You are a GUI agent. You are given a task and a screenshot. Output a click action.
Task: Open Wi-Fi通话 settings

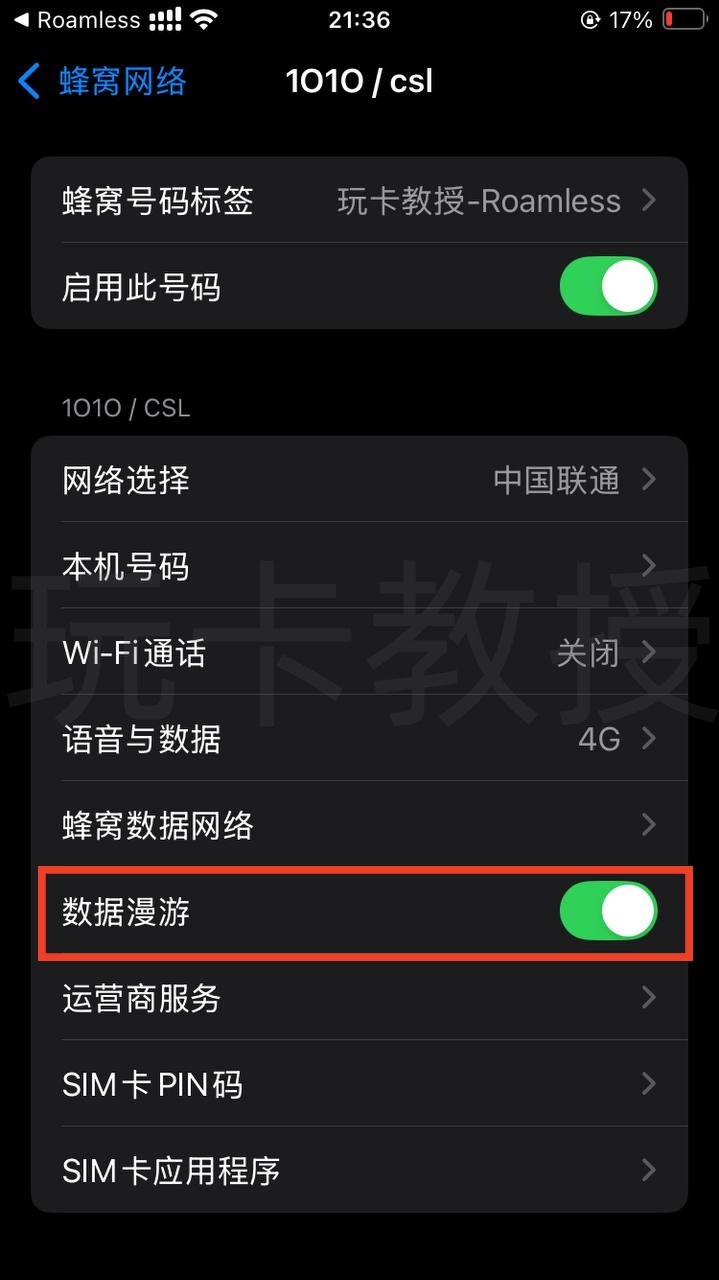point(359,653)
